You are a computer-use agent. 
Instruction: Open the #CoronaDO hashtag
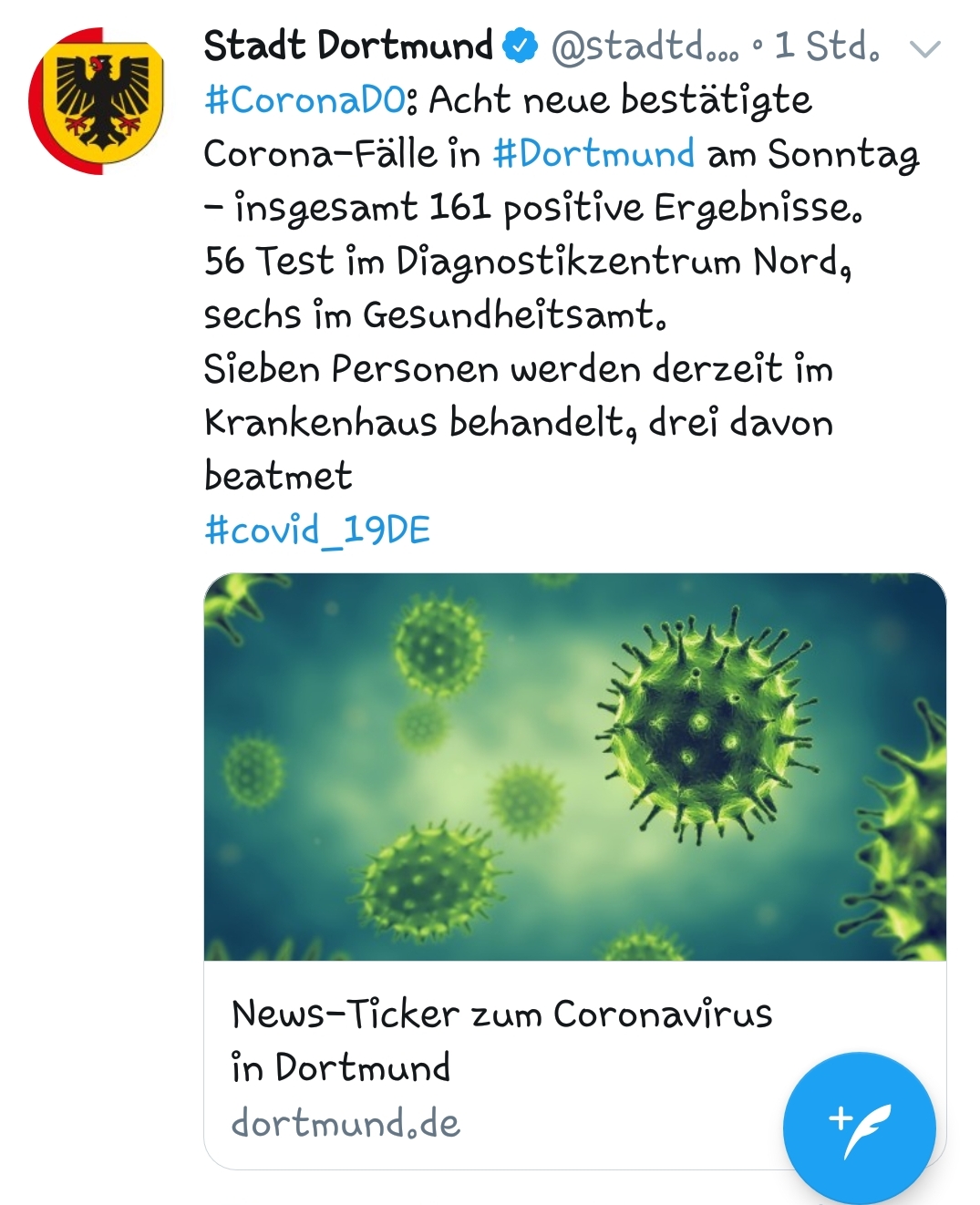click(x=304, y=100)
